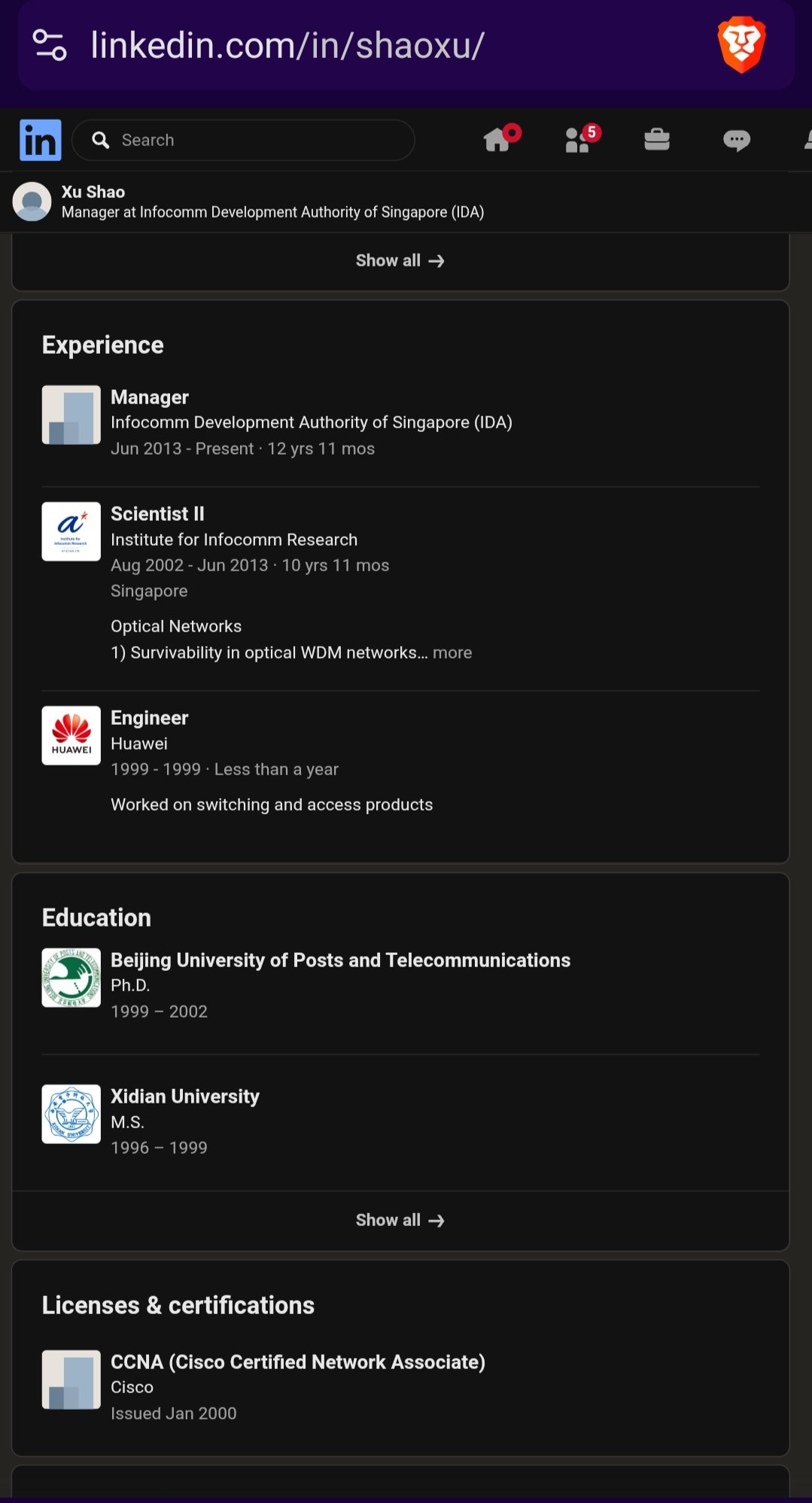Tap Xu Shao's profile avatar
812x1503 pixels.
[32, 202]
